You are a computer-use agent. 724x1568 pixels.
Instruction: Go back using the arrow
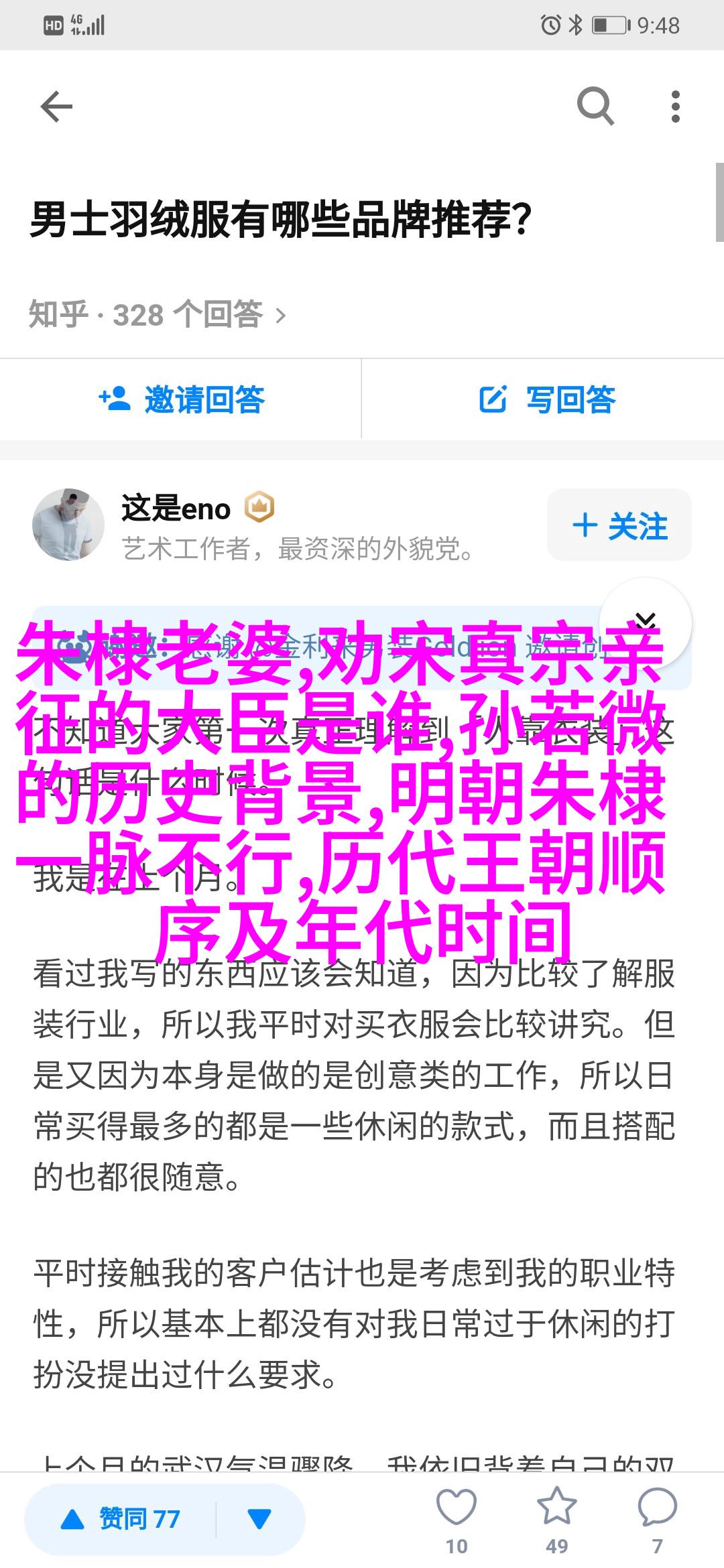coord(56,107)
